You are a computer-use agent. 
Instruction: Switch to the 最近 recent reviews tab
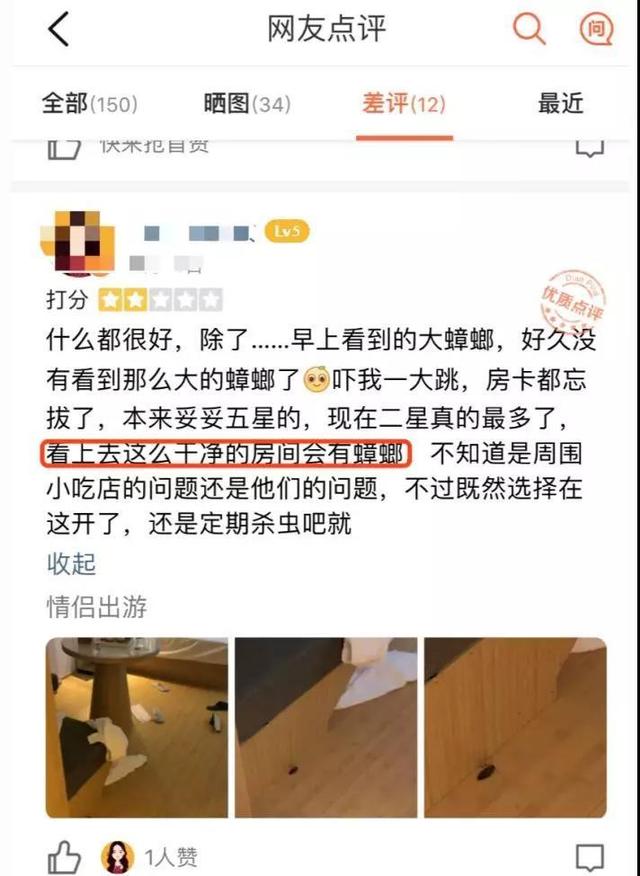561,103
